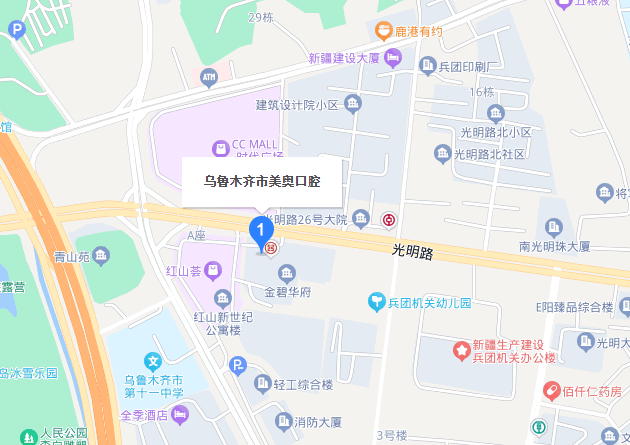Tap the blue location marker numbered 1

click(x=260, y=231)
